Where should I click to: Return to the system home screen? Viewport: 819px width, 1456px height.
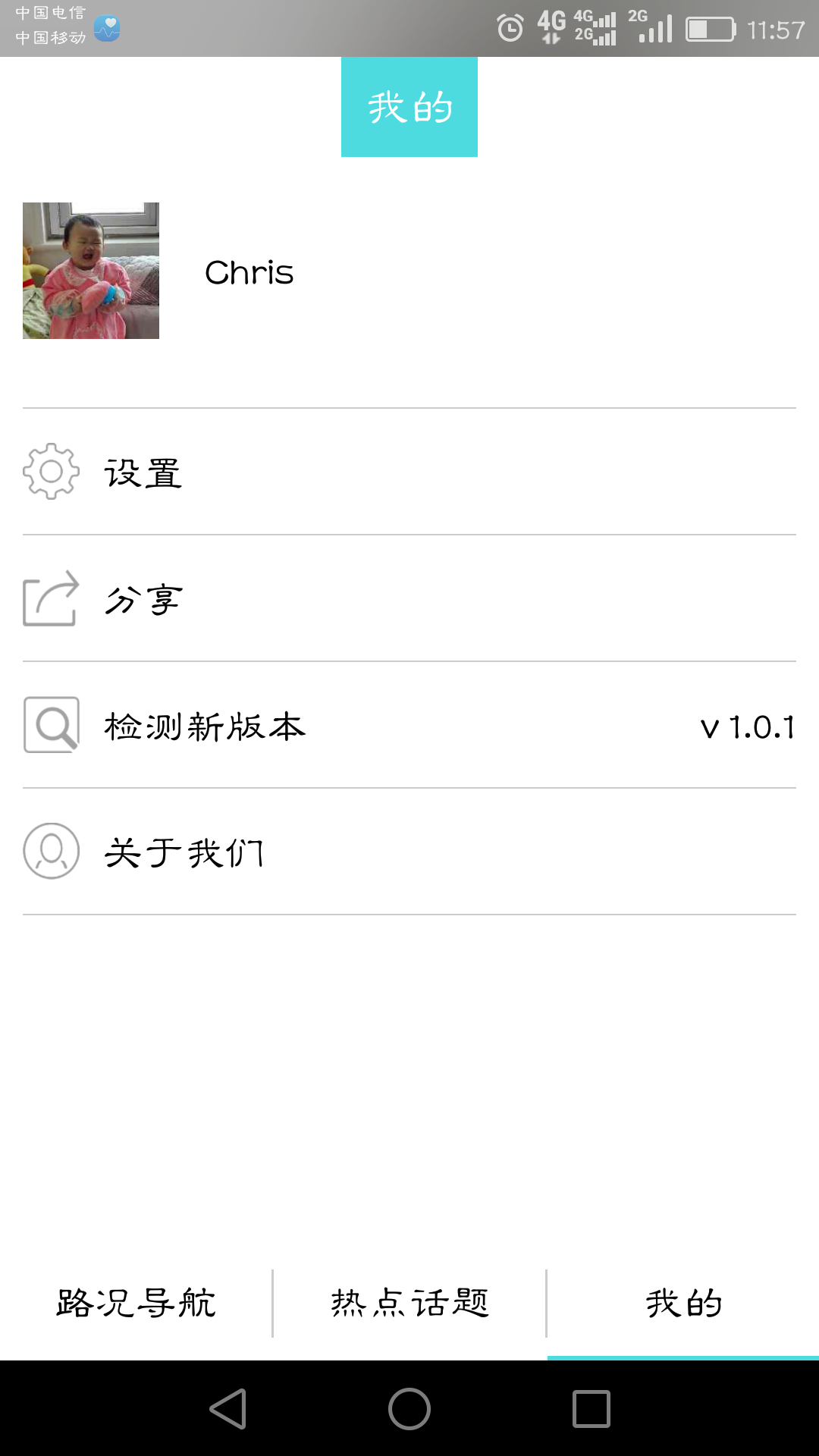pyautogui.click(x=409, y=1409)
